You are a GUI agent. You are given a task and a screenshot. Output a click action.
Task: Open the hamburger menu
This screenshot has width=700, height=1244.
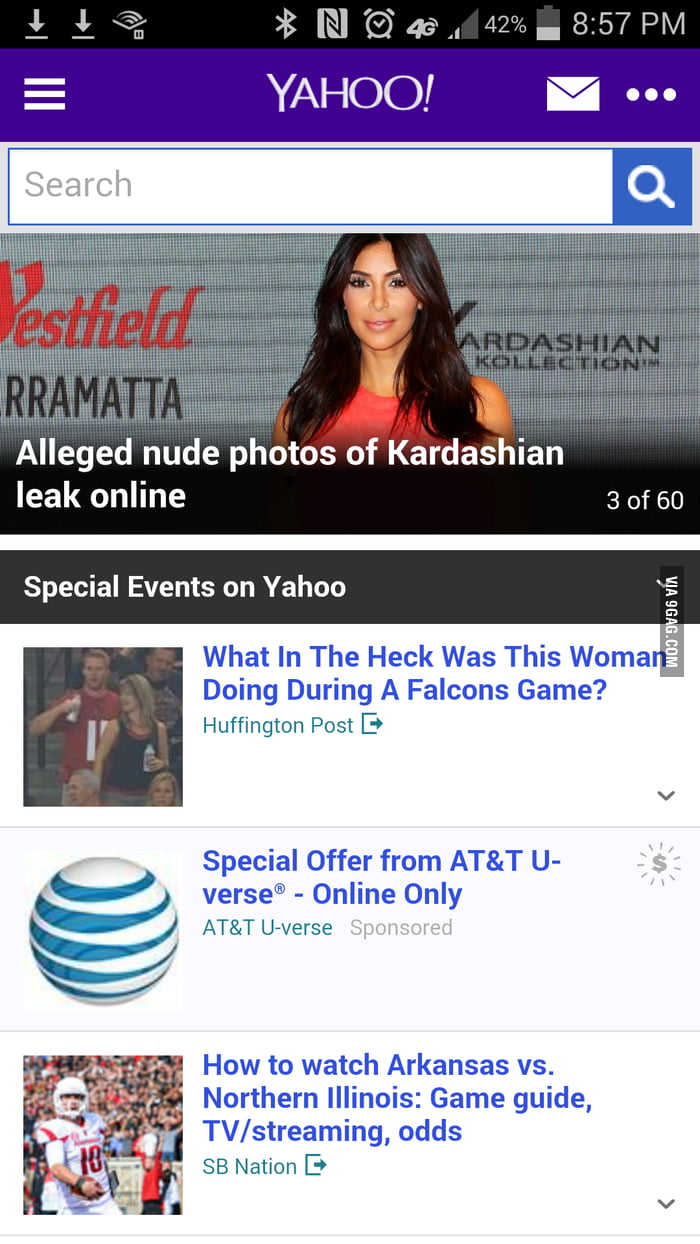45,94
